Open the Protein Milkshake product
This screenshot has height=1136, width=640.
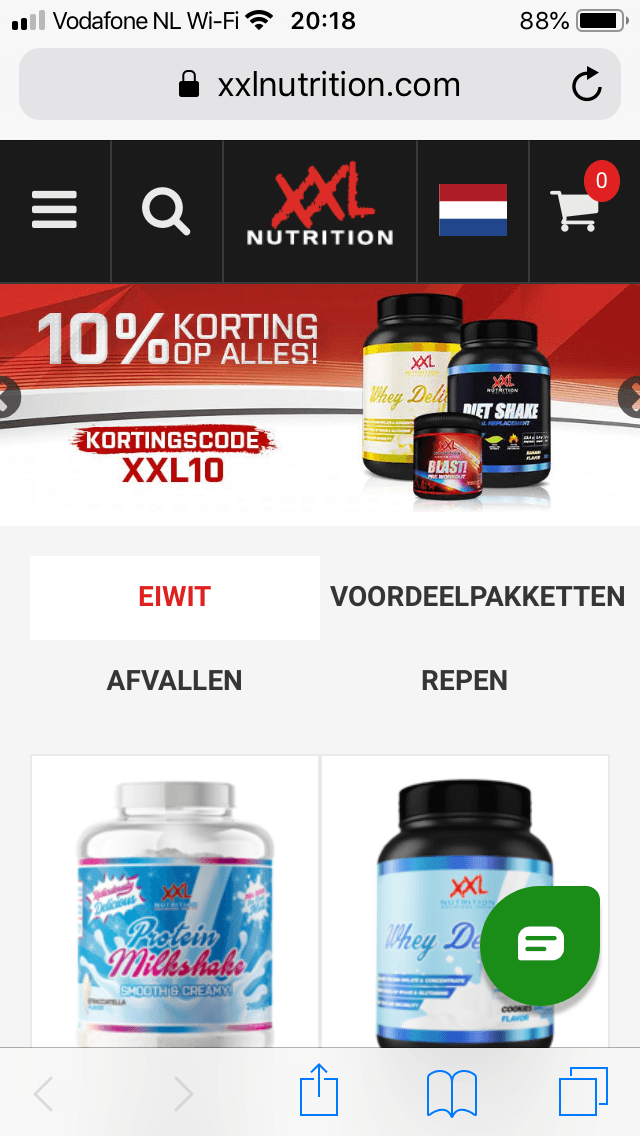tap(175, 910)
